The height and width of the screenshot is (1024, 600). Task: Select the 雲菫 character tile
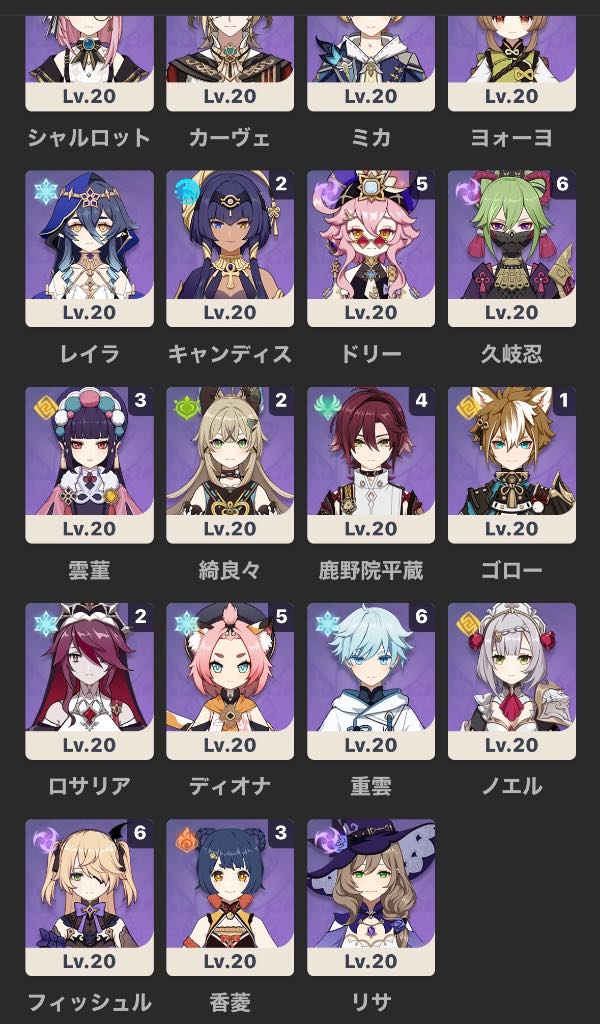89,464
